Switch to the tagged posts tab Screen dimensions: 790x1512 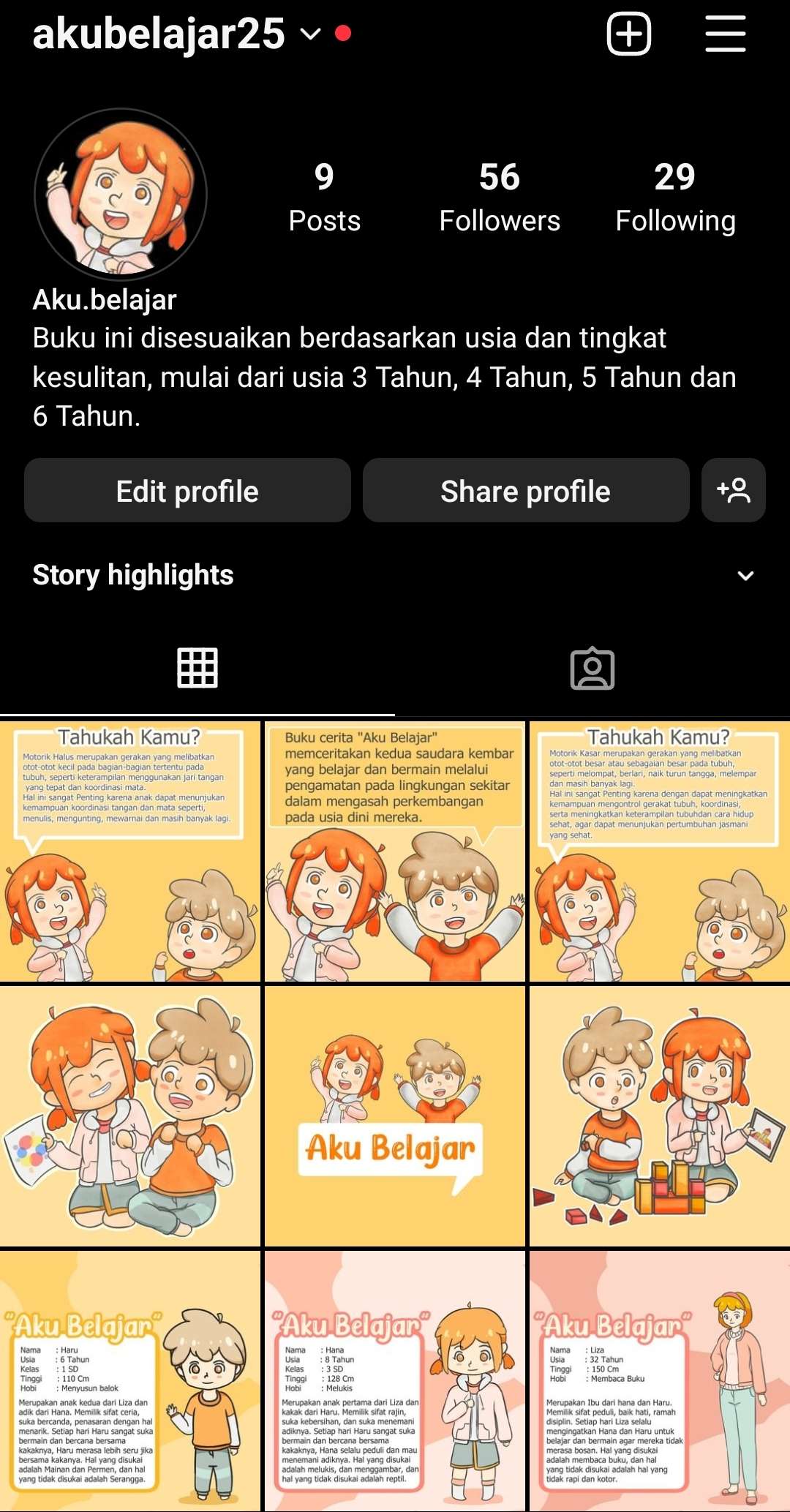[592, 668]
